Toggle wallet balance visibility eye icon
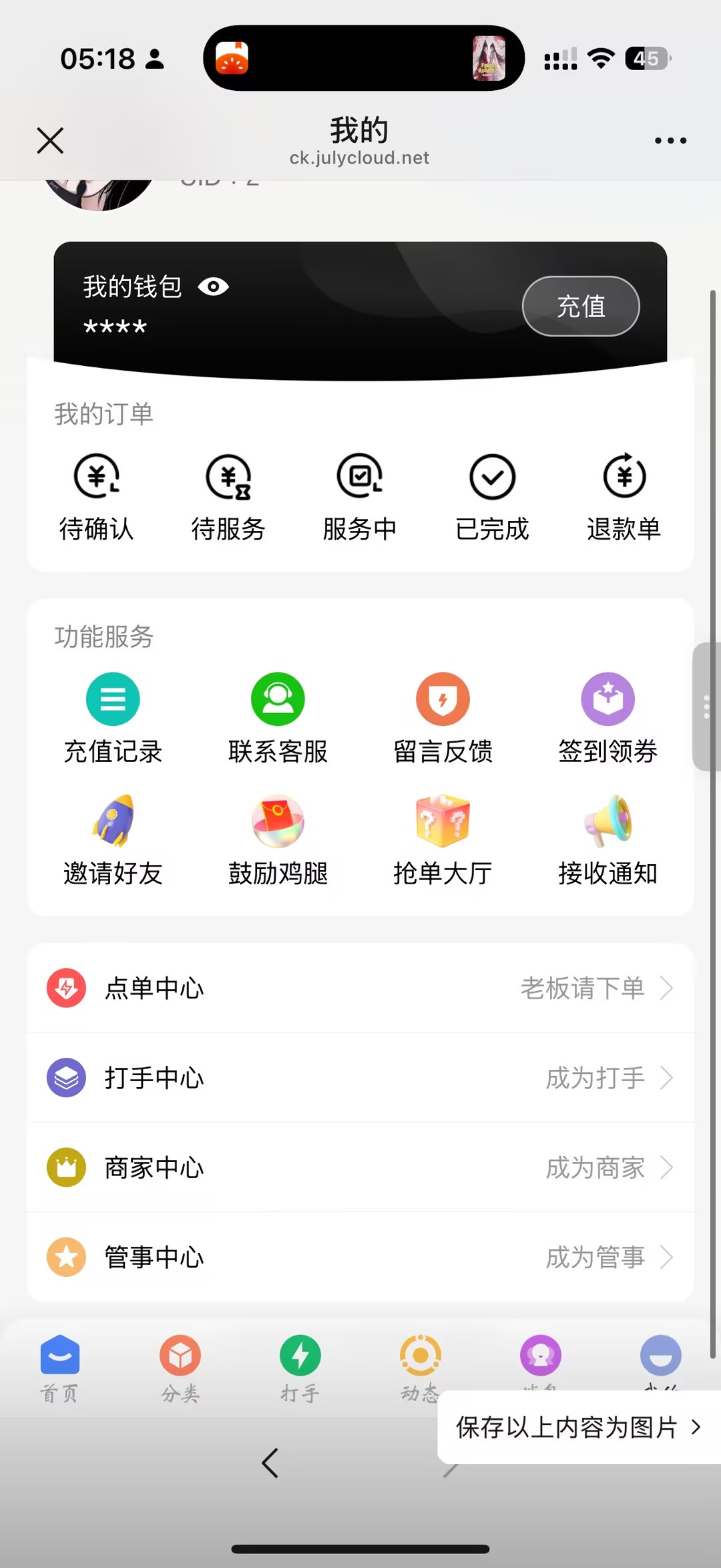 pos(213,286)
